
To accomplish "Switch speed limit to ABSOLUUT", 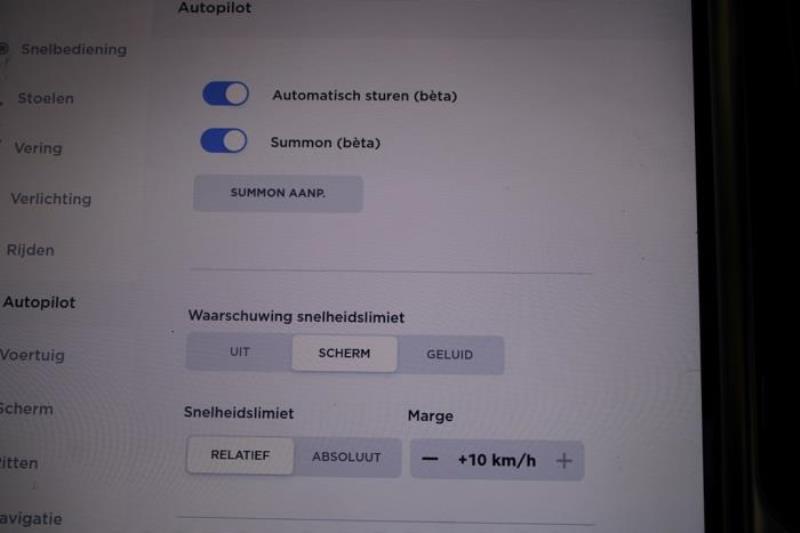I will point(346,457).
